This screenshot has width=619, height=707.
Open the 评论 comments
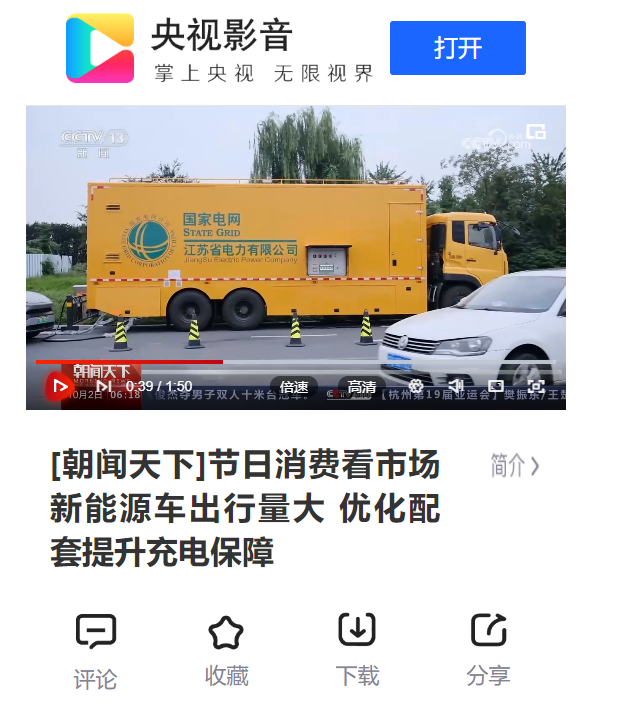point(96,651)
